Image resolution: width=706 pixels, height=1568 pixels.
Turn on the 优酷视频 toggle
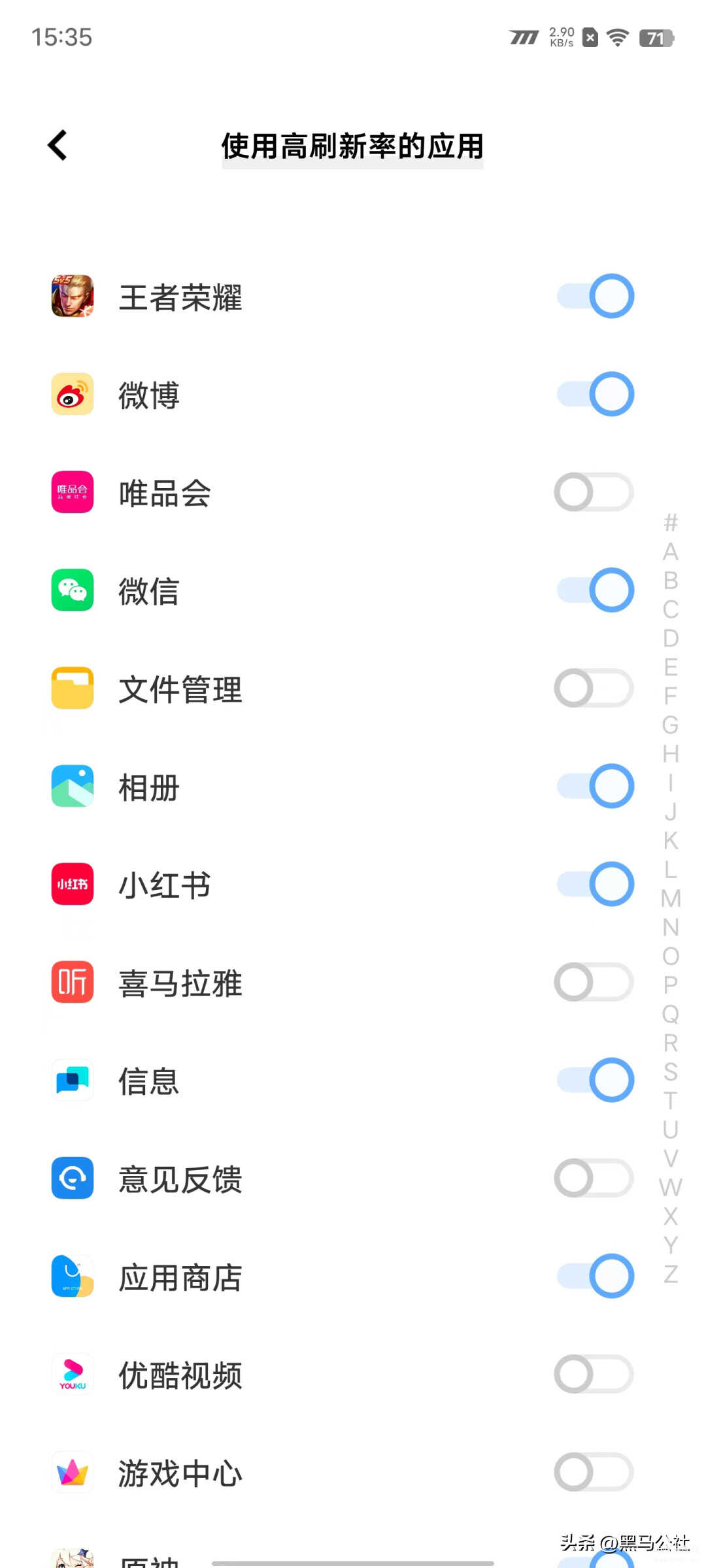tap(594, 1374)
